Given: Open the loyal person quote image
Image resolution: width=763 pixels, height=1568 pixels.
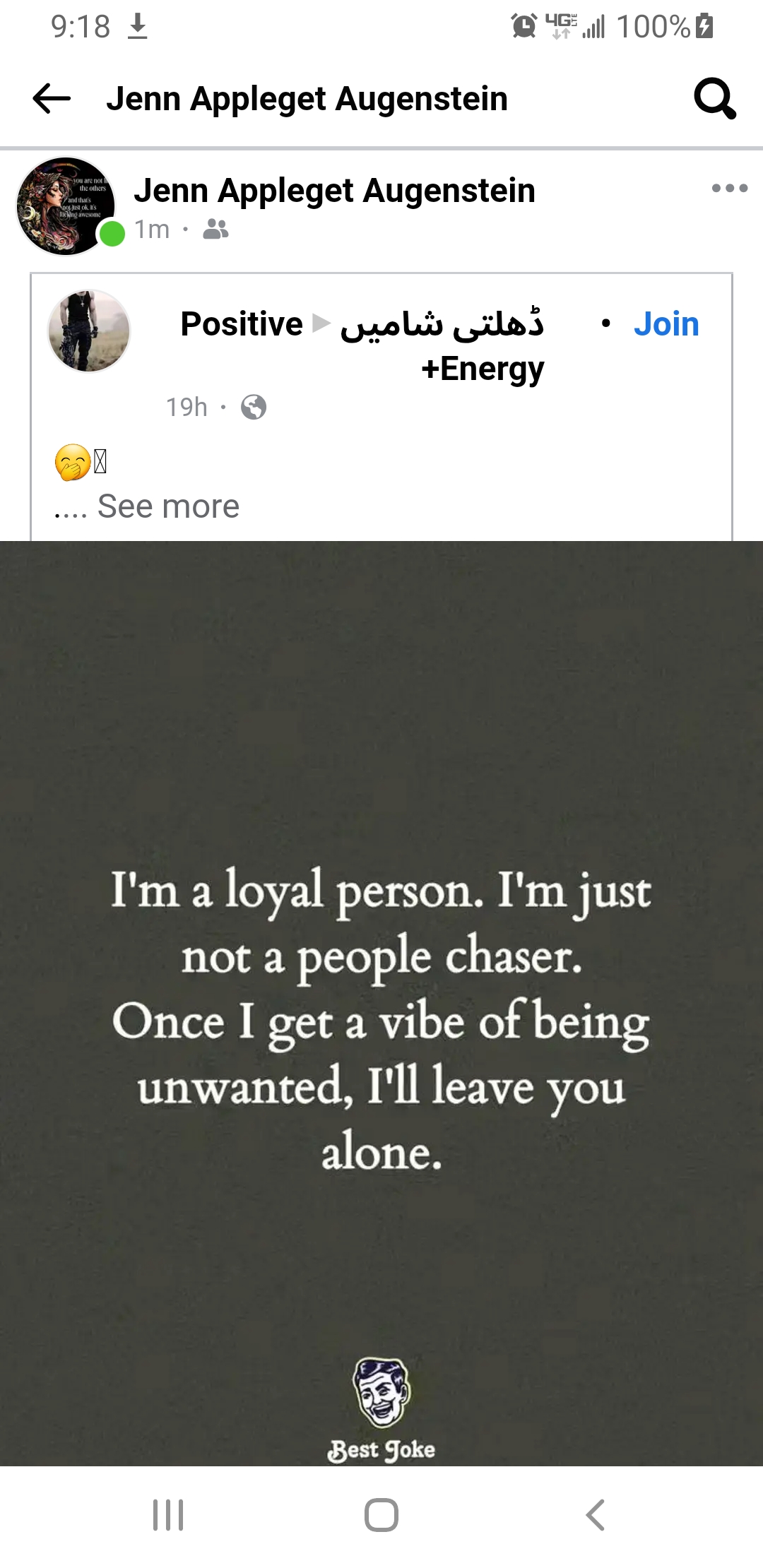Looking at the screenshot, I should [x=381, y=1003].
